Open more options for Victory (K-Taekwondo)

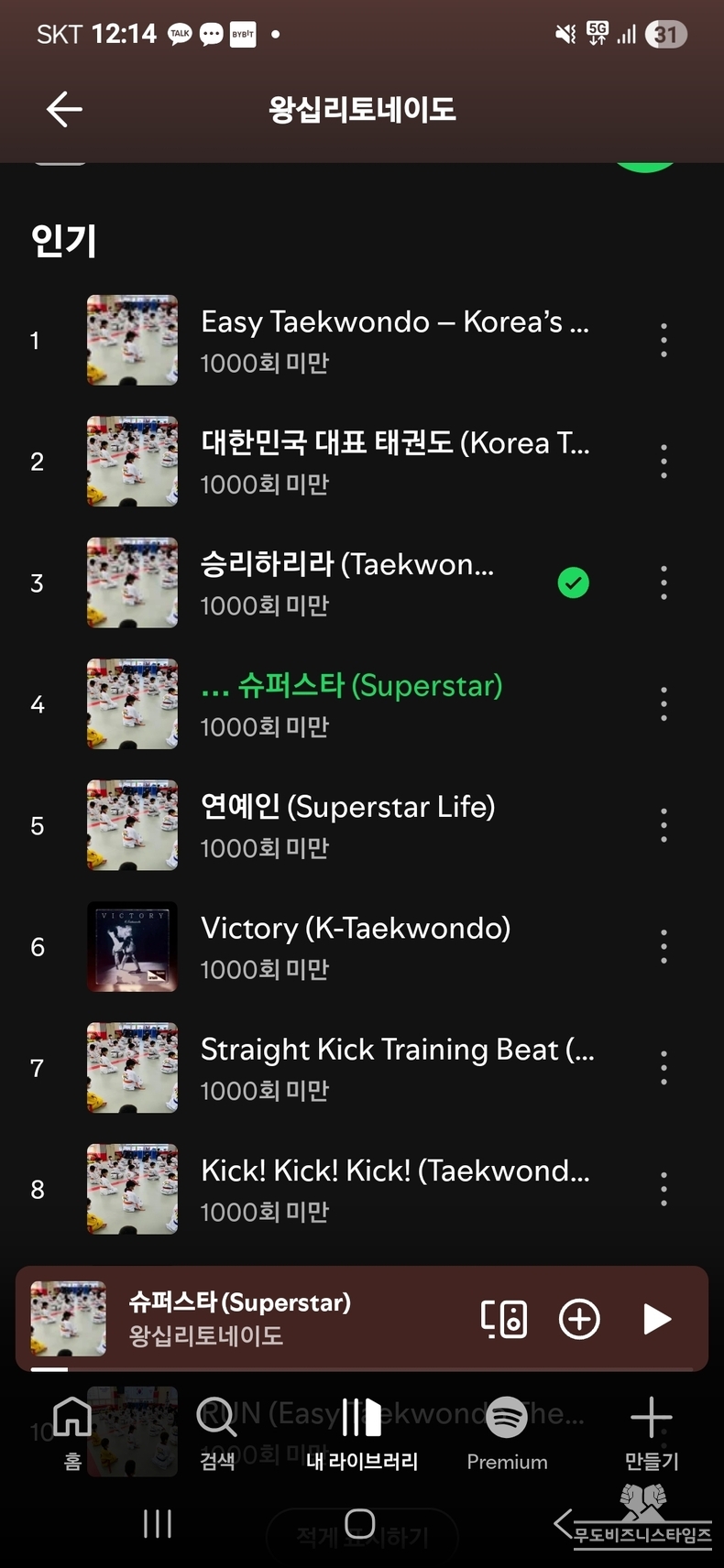coord(664,946)
